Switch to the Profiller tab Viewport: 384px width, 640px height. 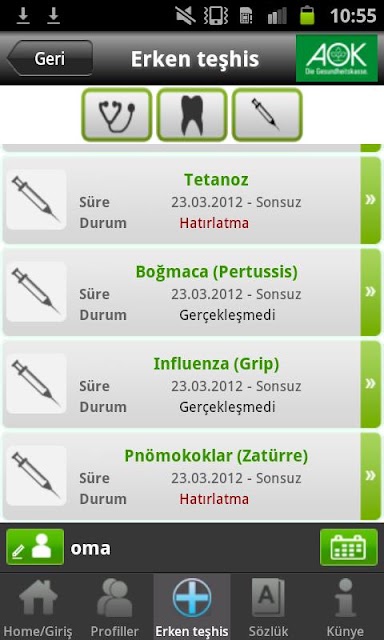point(115,607)
